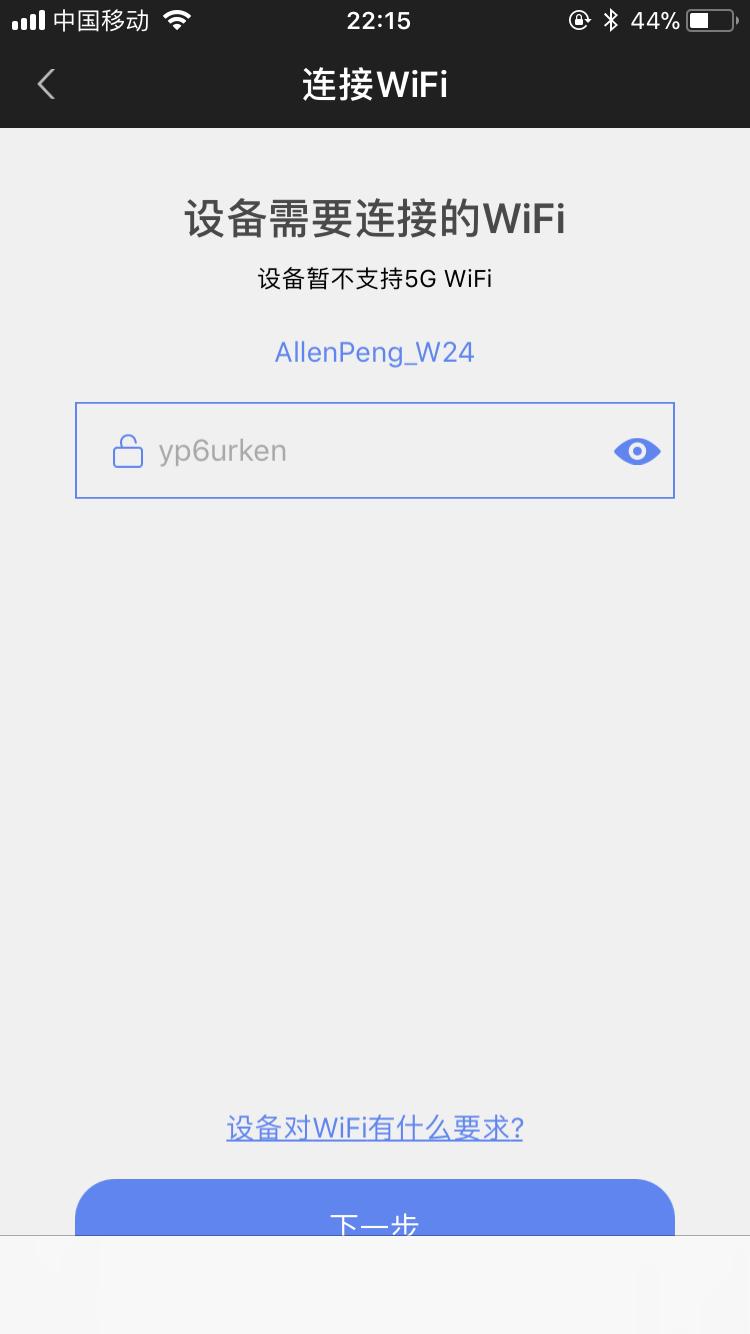Go back from the 连接WiFi screen
The height and width of the screenshot is (1334, 750).
(x=46, y=85)
